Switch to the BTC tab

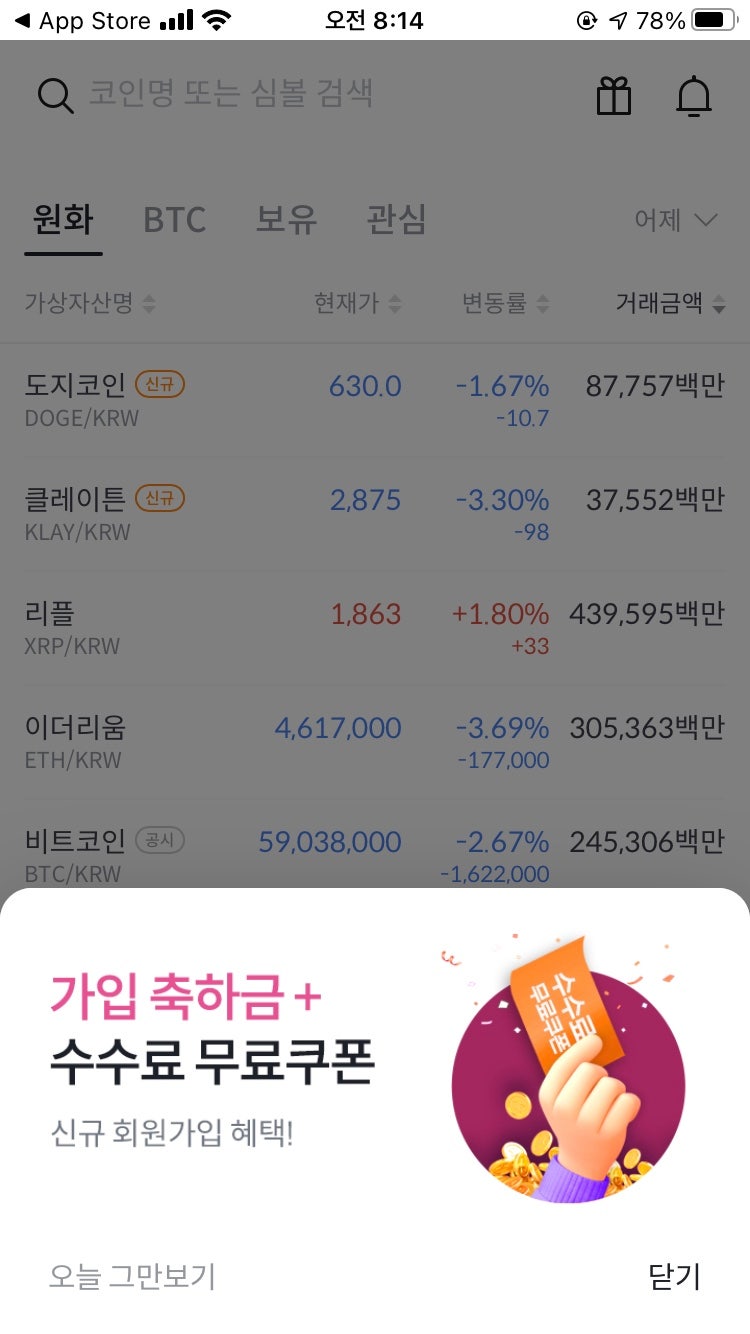coord(174,219)
